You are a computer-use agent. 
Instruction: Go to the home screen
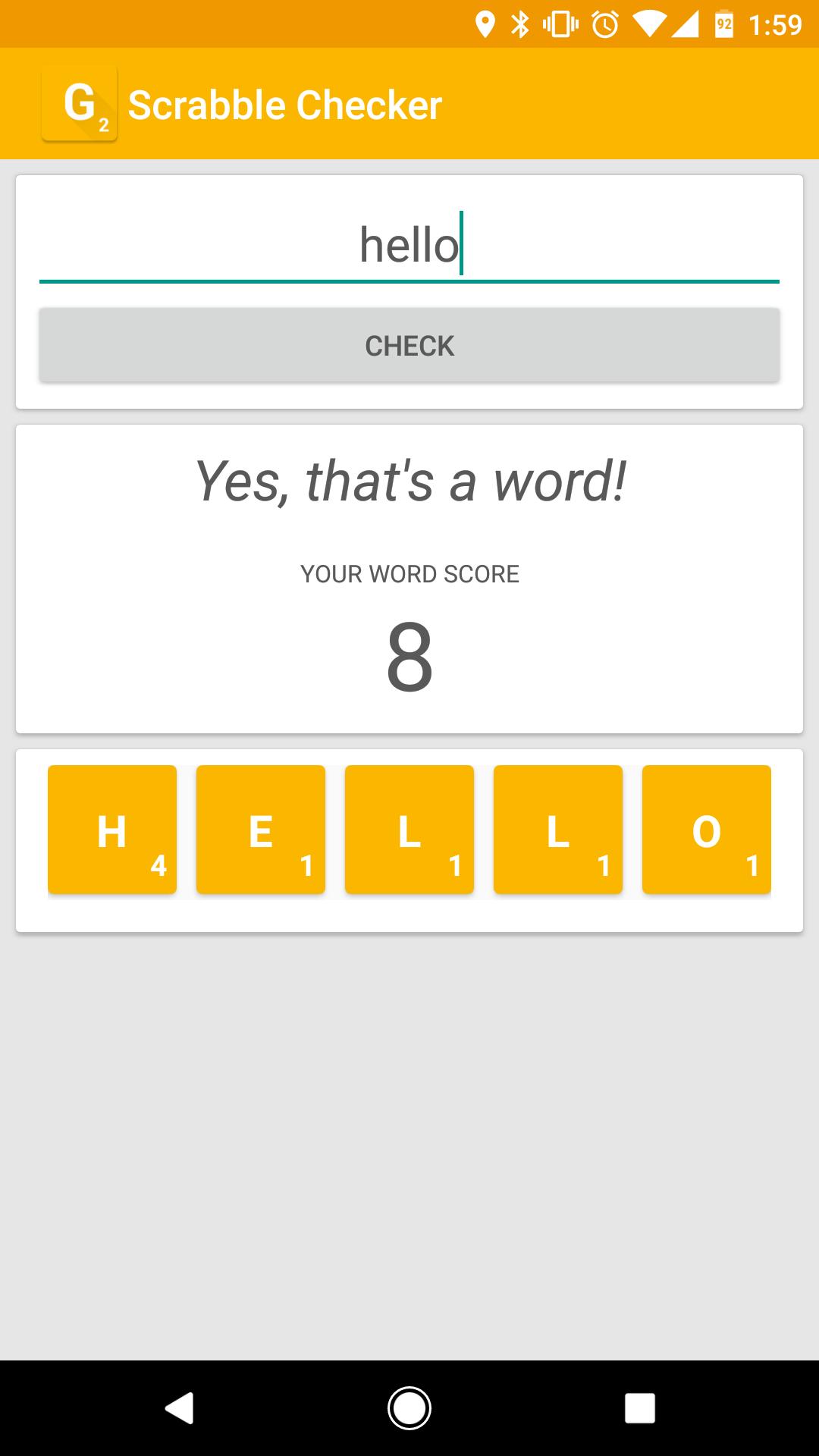[x=409, y=1408]
